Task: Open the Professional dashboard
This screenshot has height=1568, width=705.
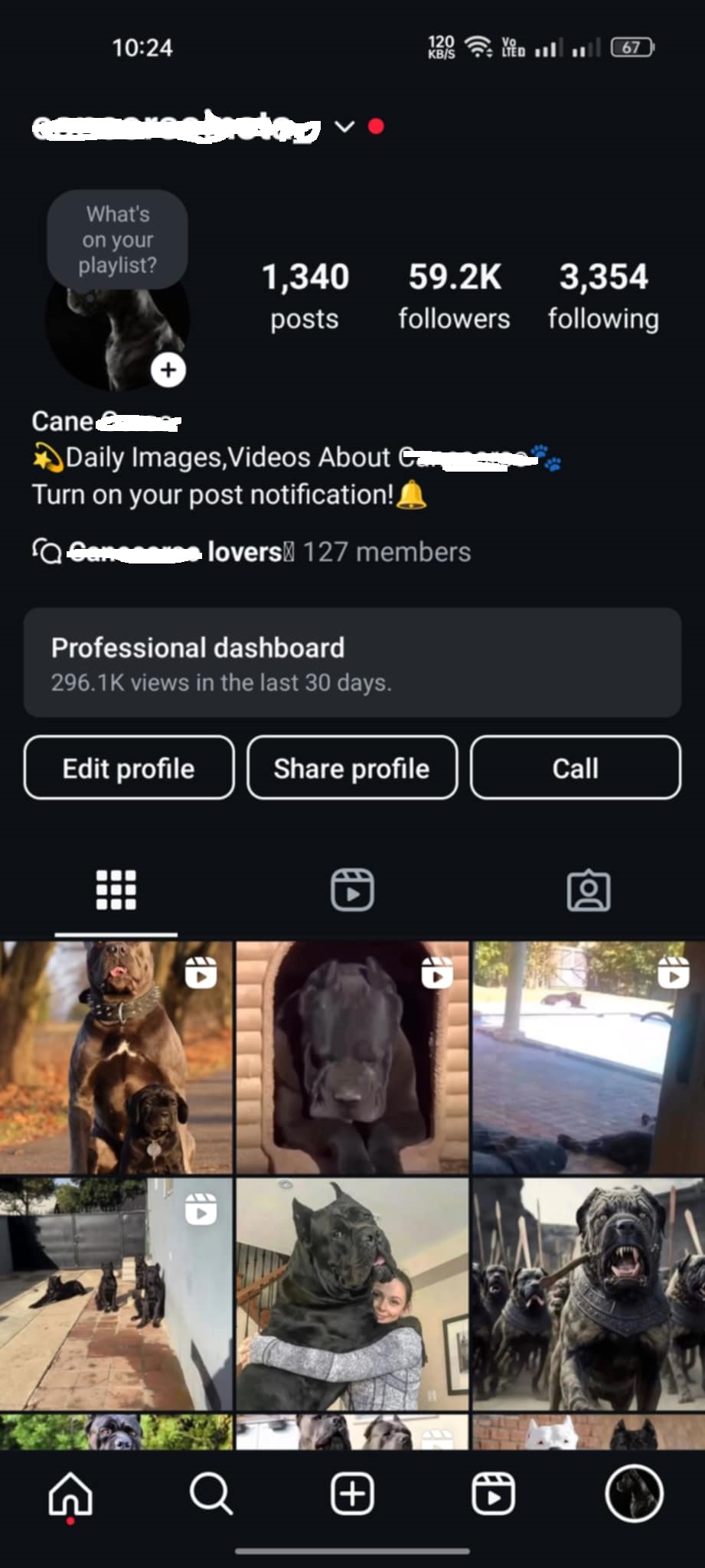Action: (x=352, y=663)
